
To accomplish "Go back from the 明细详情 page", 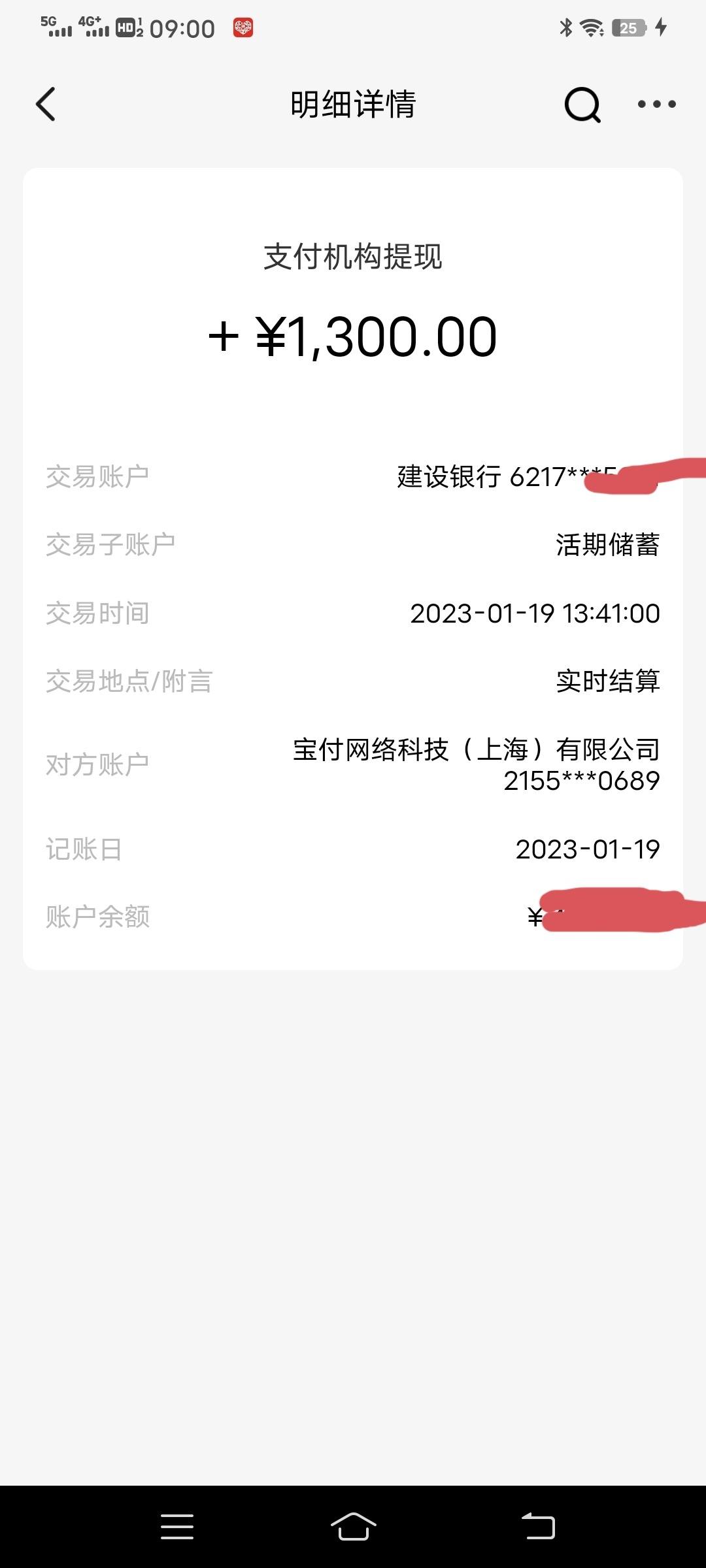I will tap(45, 104).
